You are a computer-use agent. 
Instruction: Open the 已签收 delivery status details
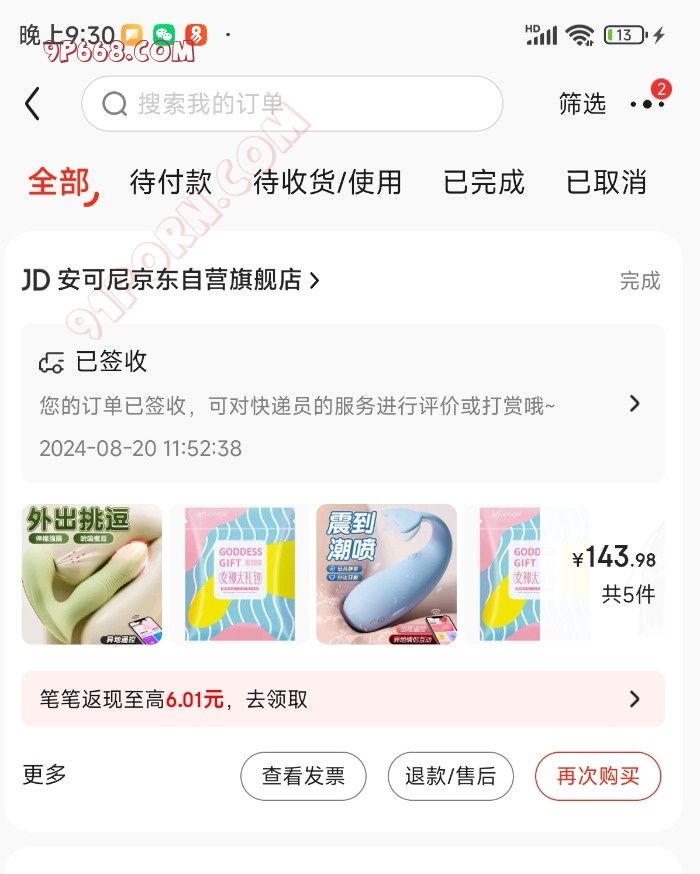342,403
